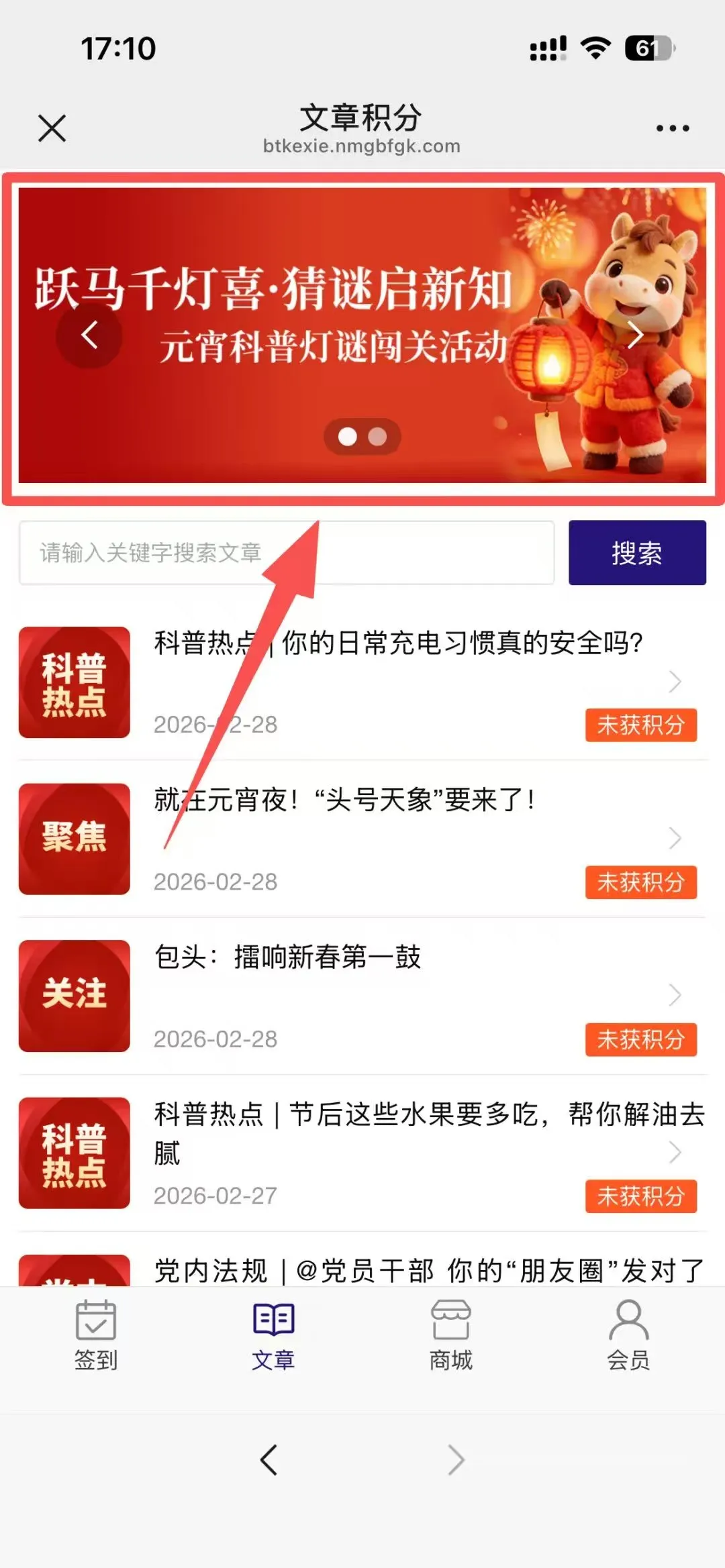Screen dimensions: 725x1568
Task: Select the 会员 tab
Action: (628, 1335)
